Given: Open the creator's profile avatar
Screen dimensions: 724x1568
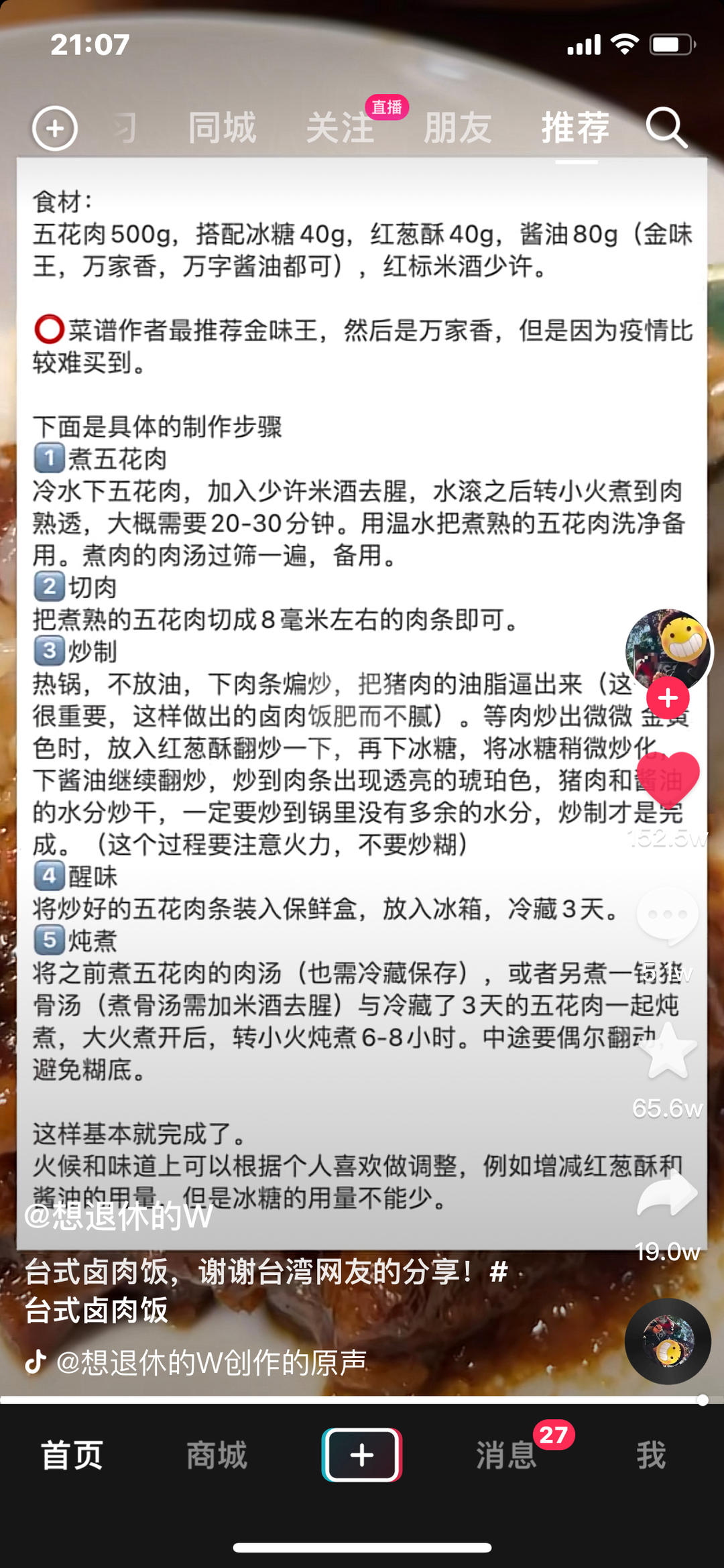Looking at the screenshot, I should (668, 646).
